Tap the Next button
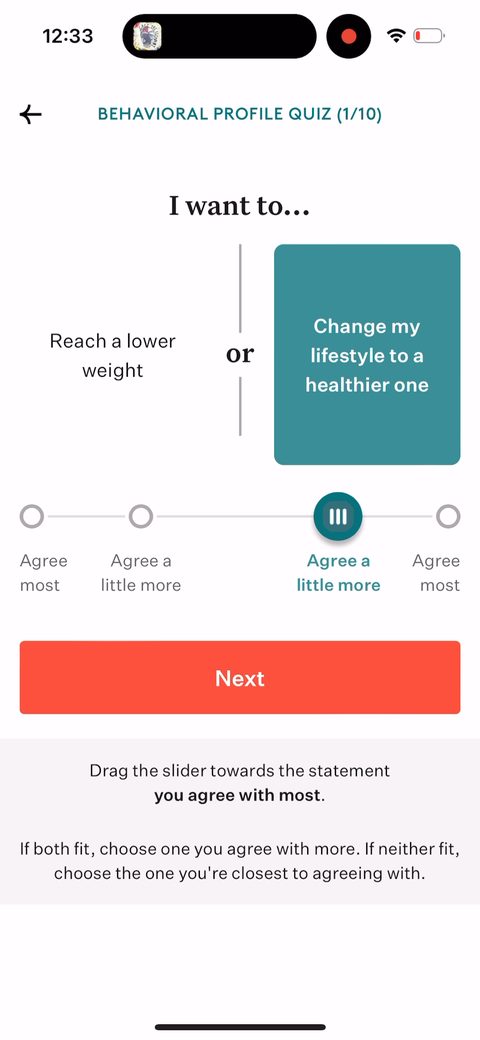The image size is (480, 1040). [x=240, y=677]
